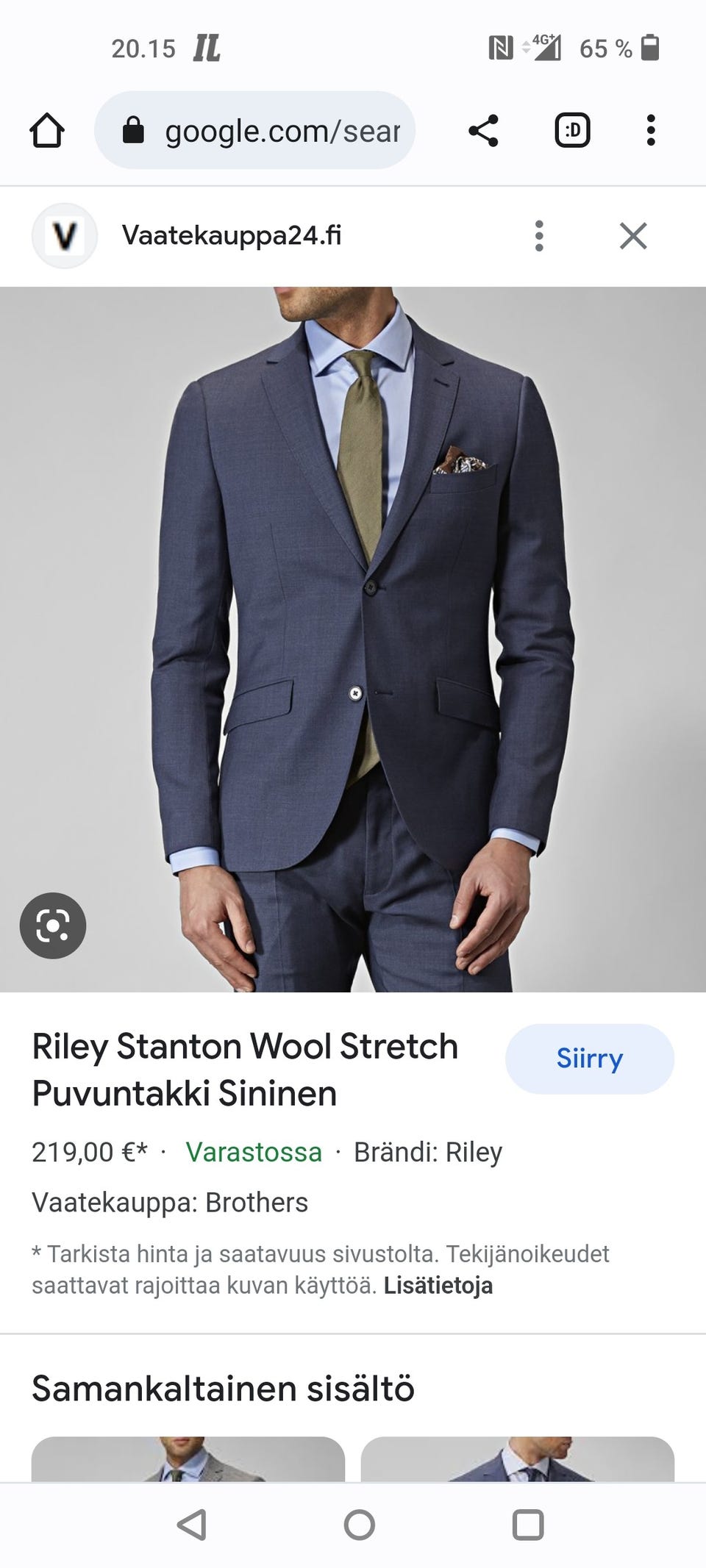This screenshot has width=706, height=1568.
Task: Open the Lisätietoja link
Action: click(x=438, y=1286)
